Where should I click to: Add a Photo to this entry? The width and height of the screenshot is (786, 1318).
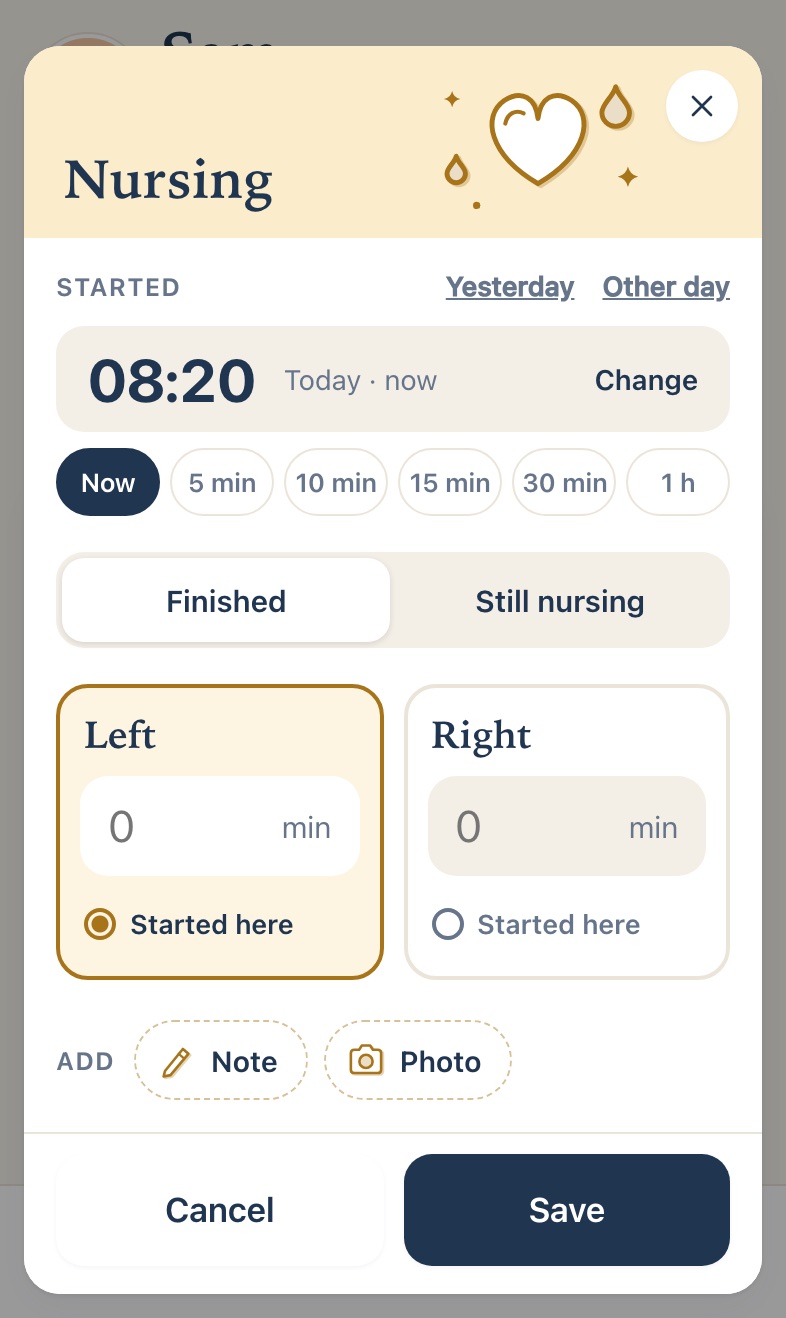click(418, 1061)
